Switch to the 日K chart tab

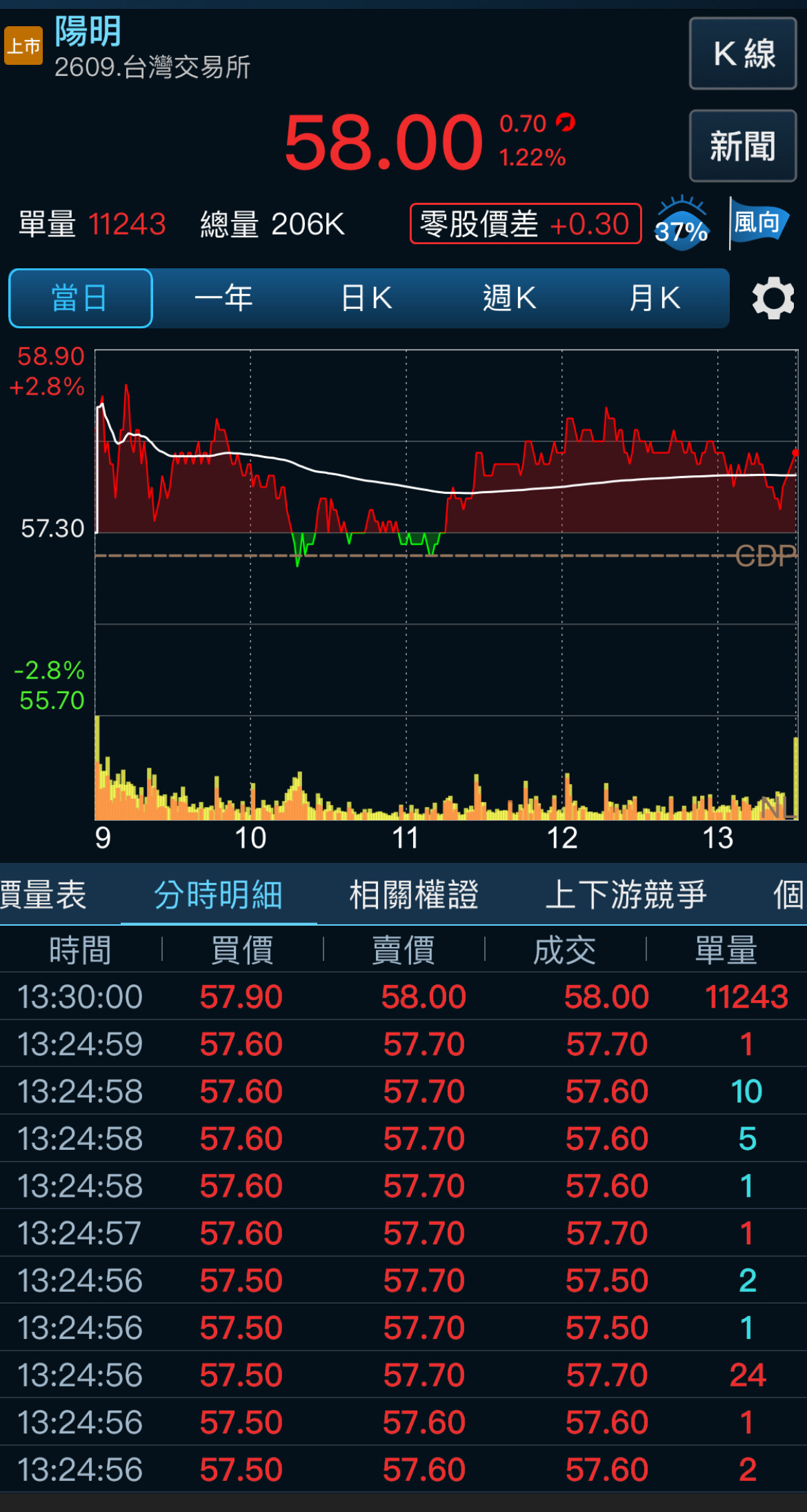pyautogui.click(x=367, y=298)
